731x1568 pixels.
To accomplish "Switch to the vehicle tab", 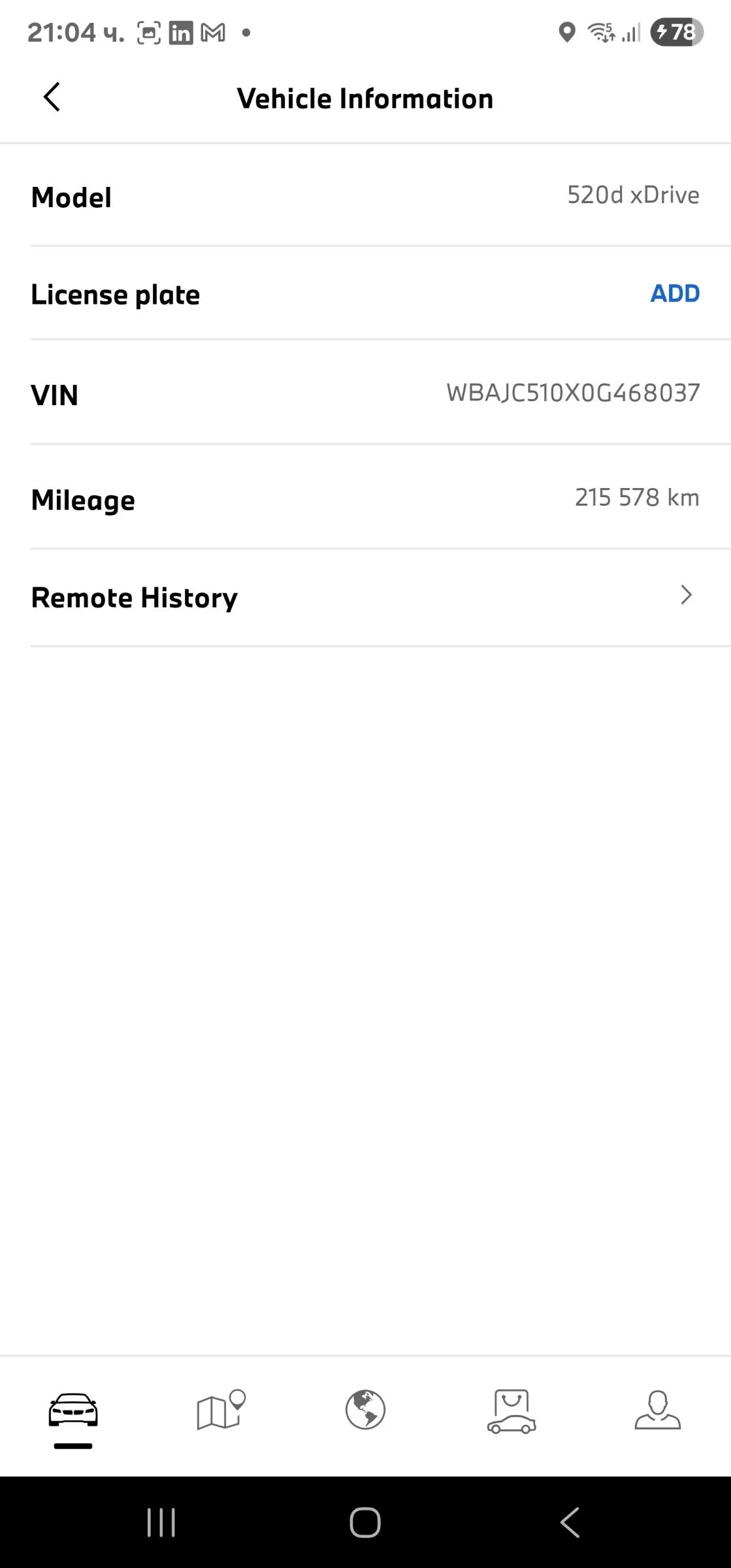I will [x=73, y=1411].
